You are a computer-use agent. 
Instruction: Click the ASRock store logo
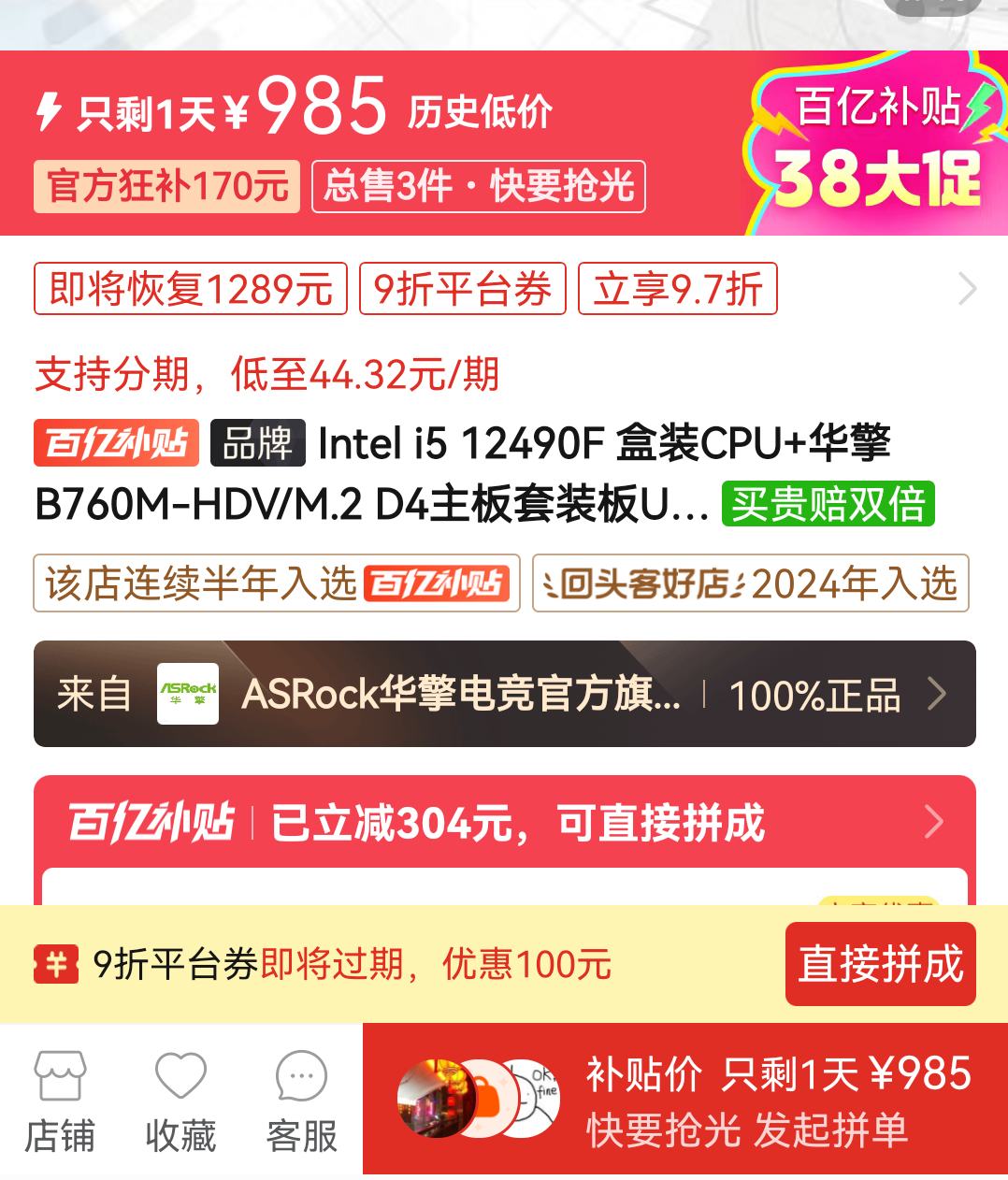[x=186, y=694]
